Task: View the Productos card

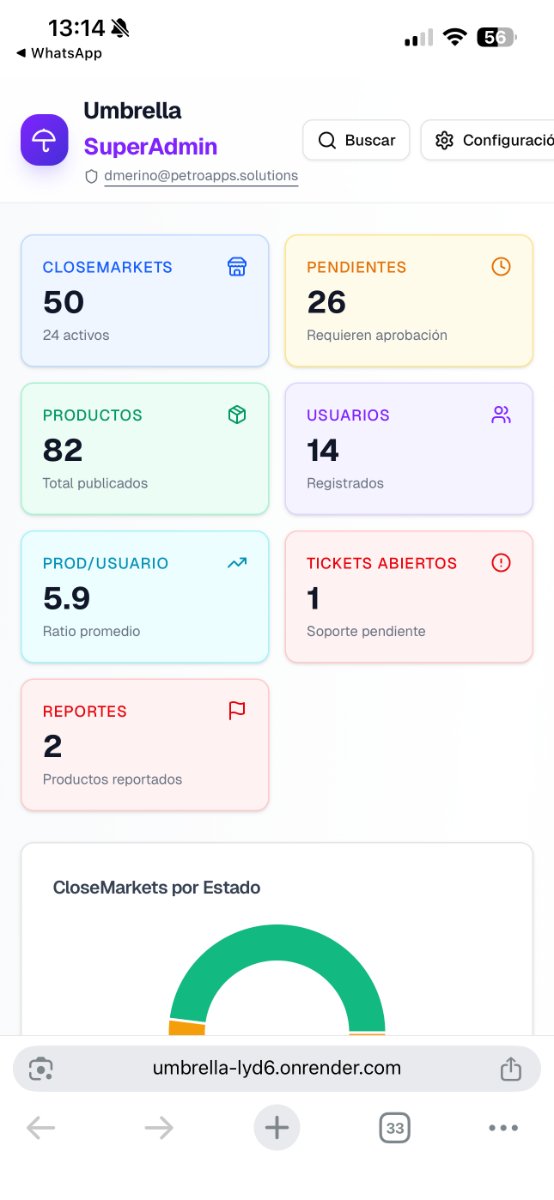Action: (145, 449)
